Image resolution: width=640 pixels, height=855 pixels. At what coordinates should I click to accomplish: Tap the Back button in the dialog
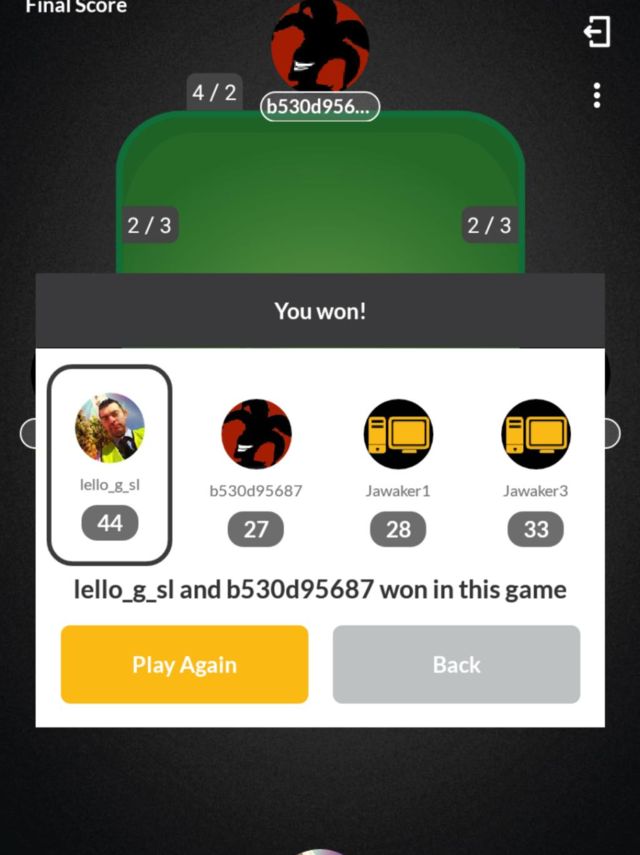point(456,665)
